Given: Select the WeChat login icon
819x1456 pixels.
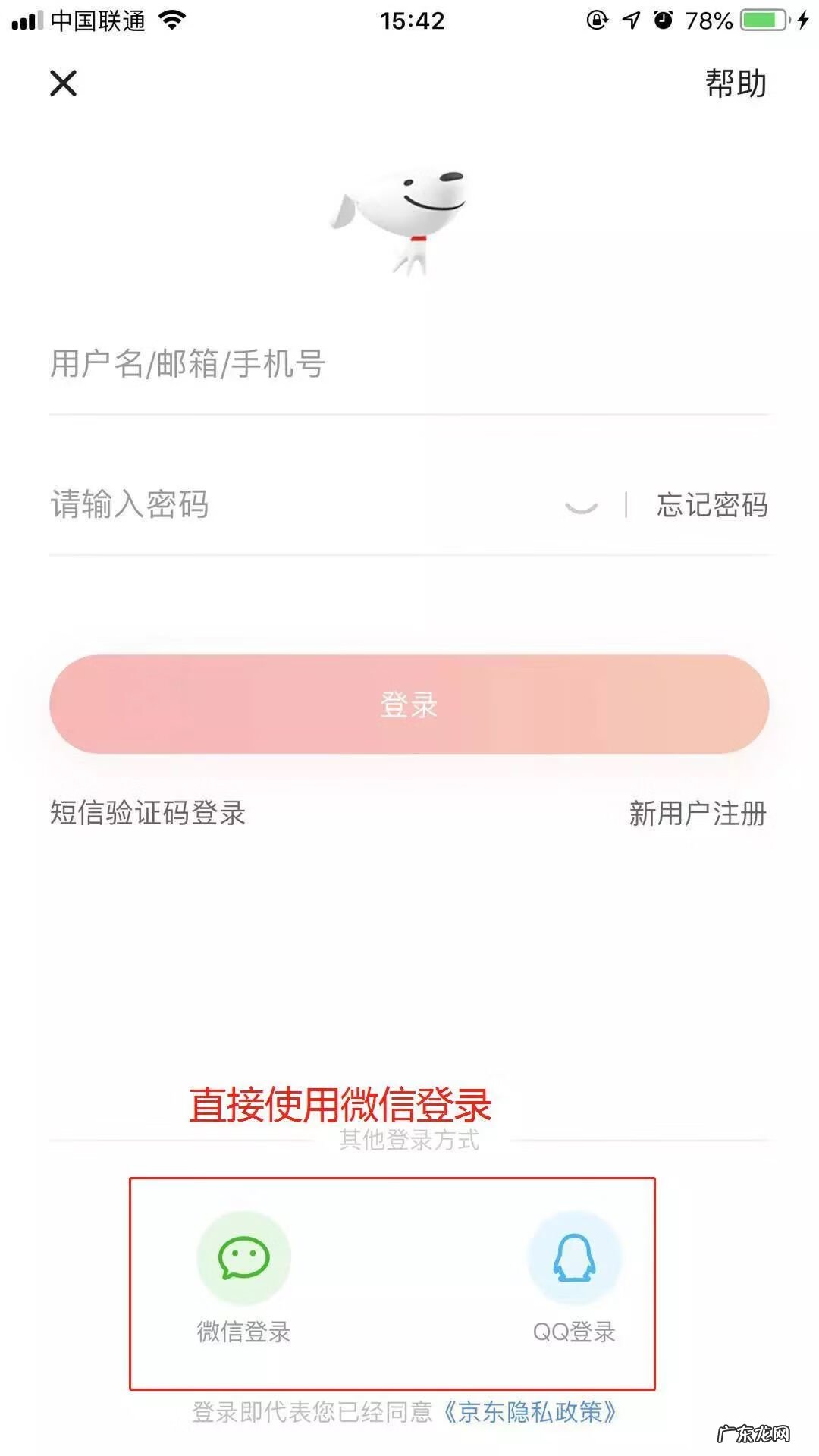Looking at the screenshot, I should pyautogui.click(x=243, y=1257).
